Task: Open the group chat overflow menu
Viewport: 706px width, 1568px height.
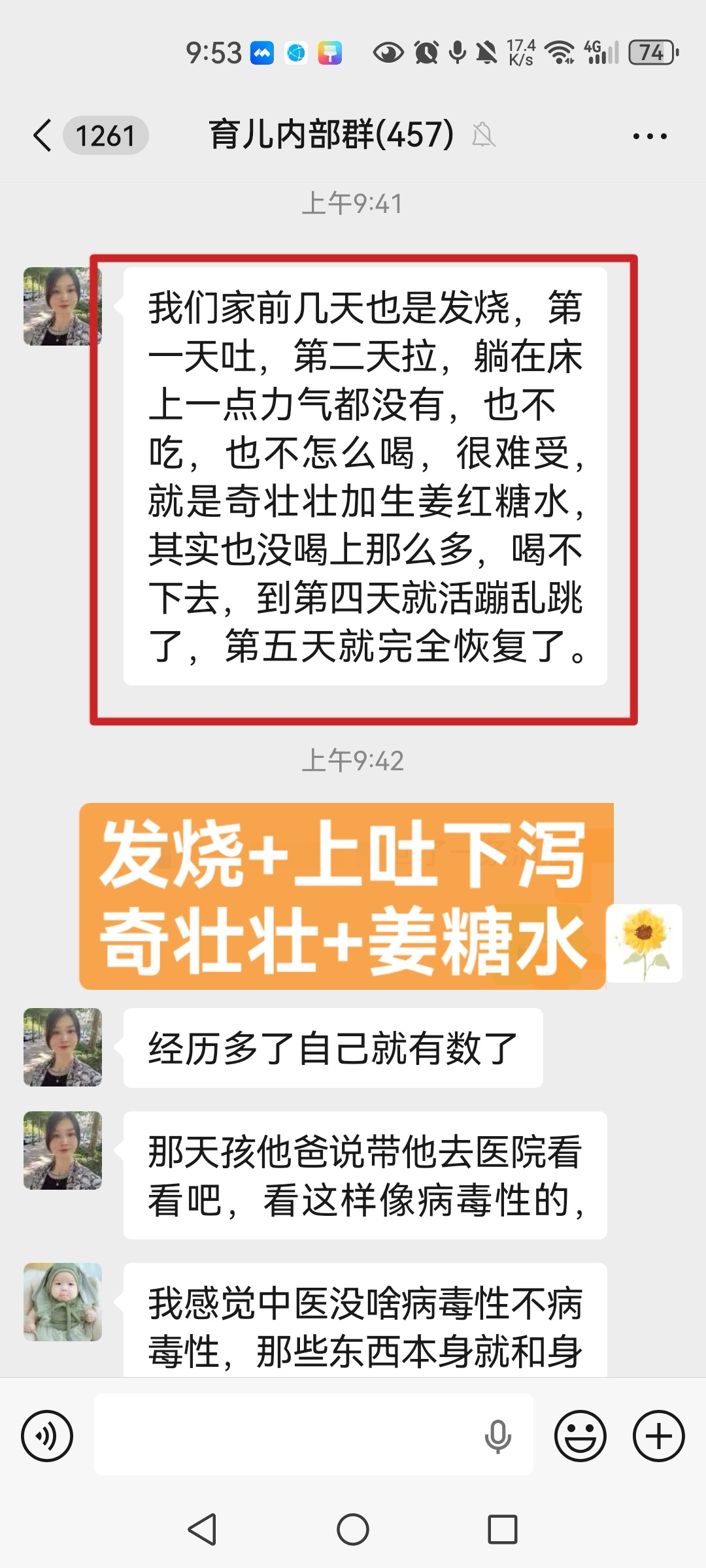Action: pos(650,136)
